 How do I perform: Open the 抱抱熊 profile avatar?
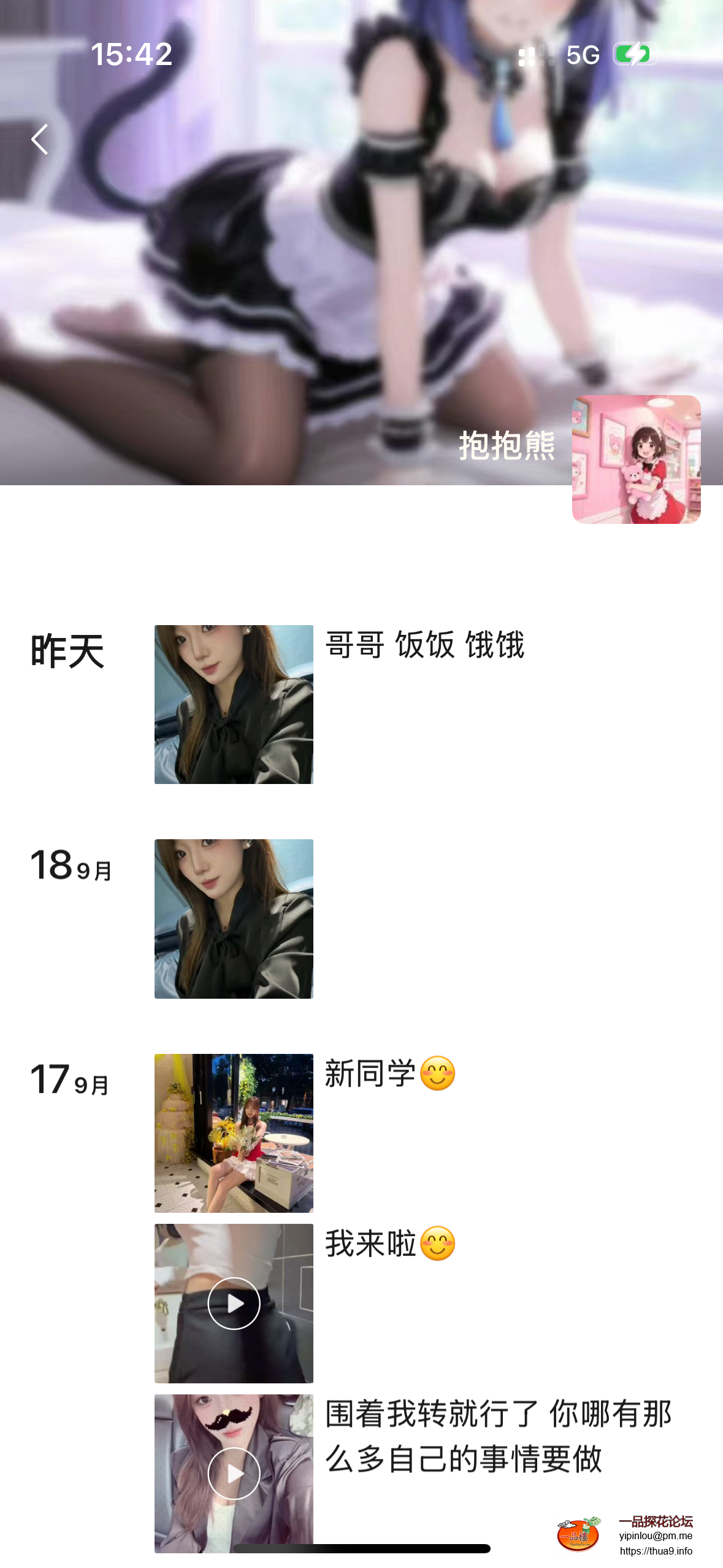pos(635,459)
